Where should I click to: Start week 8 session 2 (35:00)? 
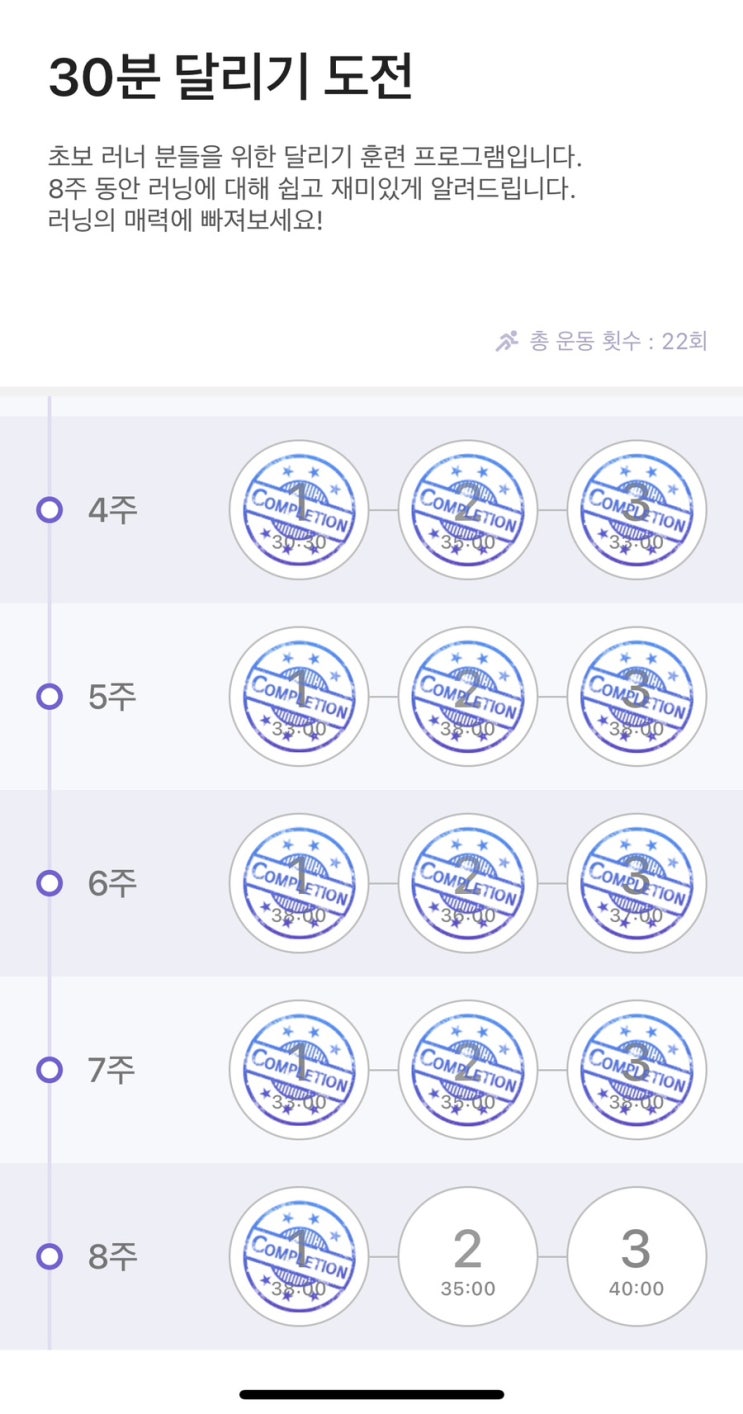[x=468, y=1257]
